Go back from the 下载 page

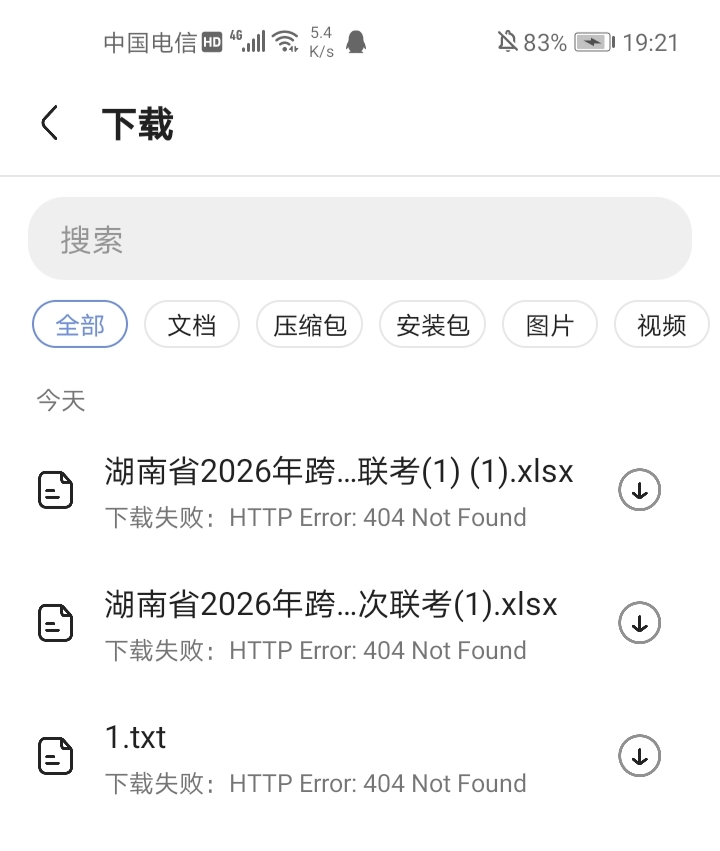[x=49, y=124]
